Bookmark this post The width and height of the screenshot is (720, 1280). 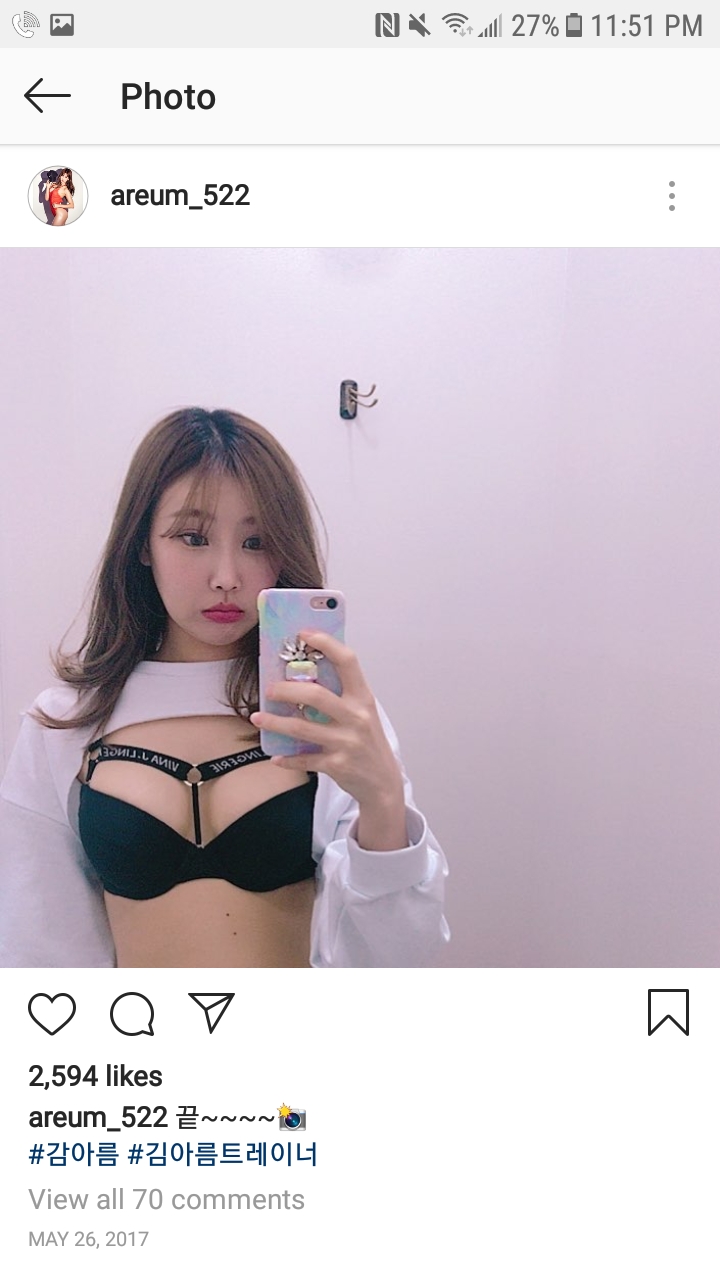(x=668, y=1013)
